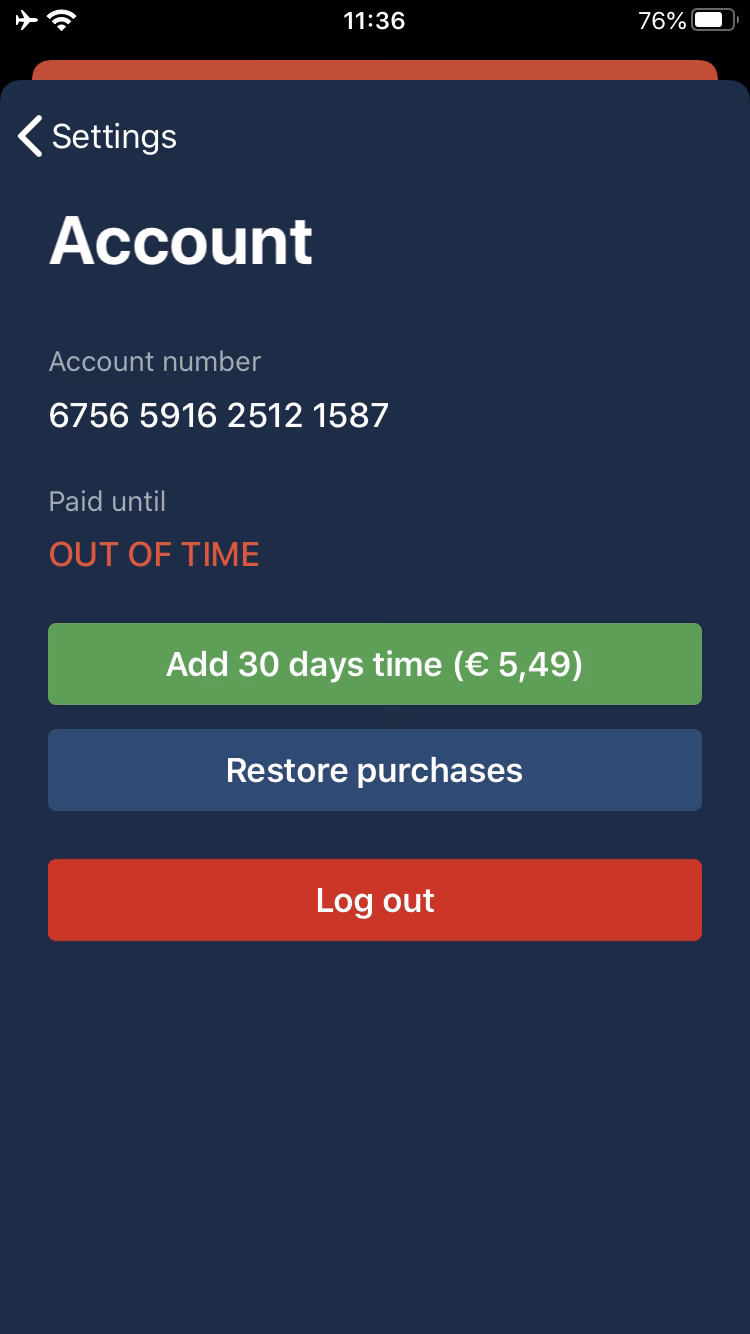
Task: Tap the "Account" page heading
Action: [181, 240]
